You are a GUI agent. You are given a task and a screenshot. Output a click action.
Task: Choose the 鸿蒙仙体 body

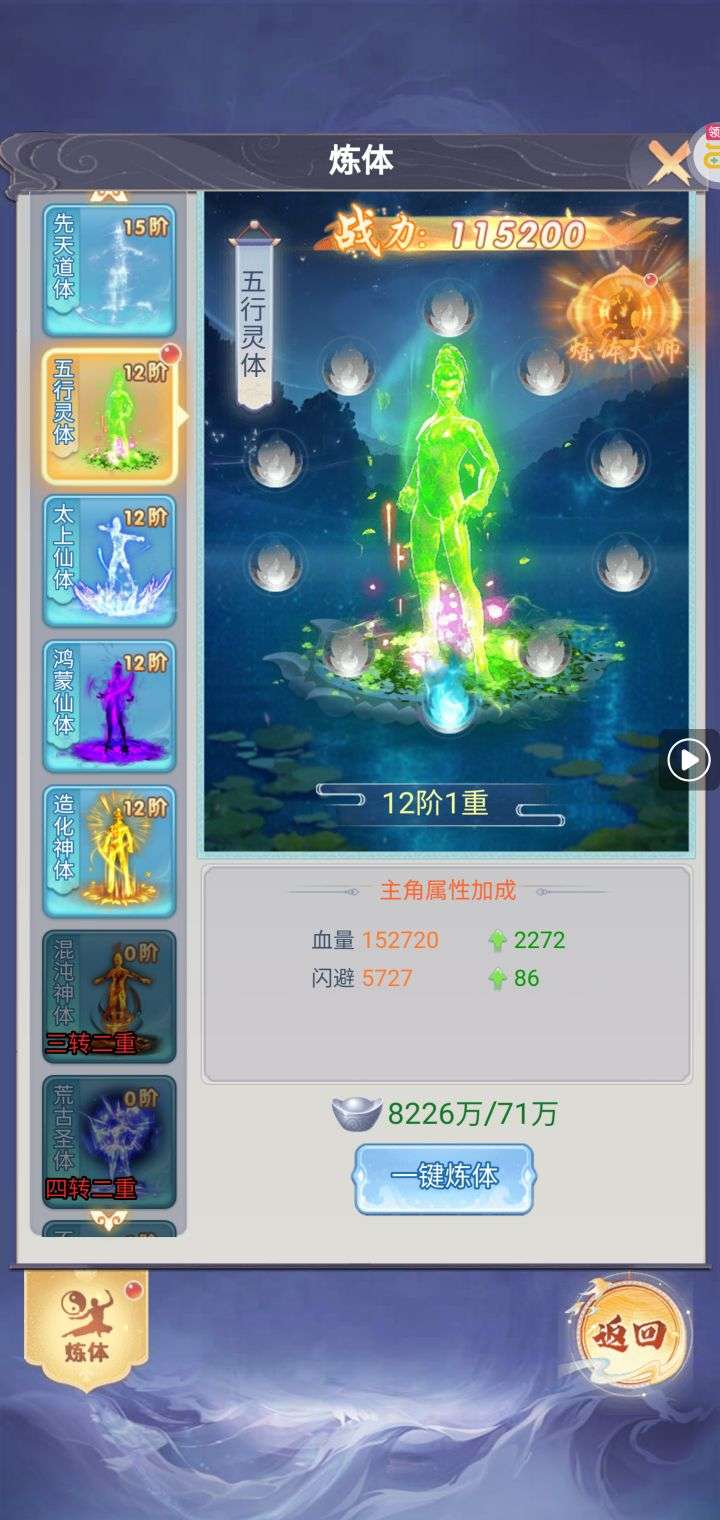pos(109,705)
